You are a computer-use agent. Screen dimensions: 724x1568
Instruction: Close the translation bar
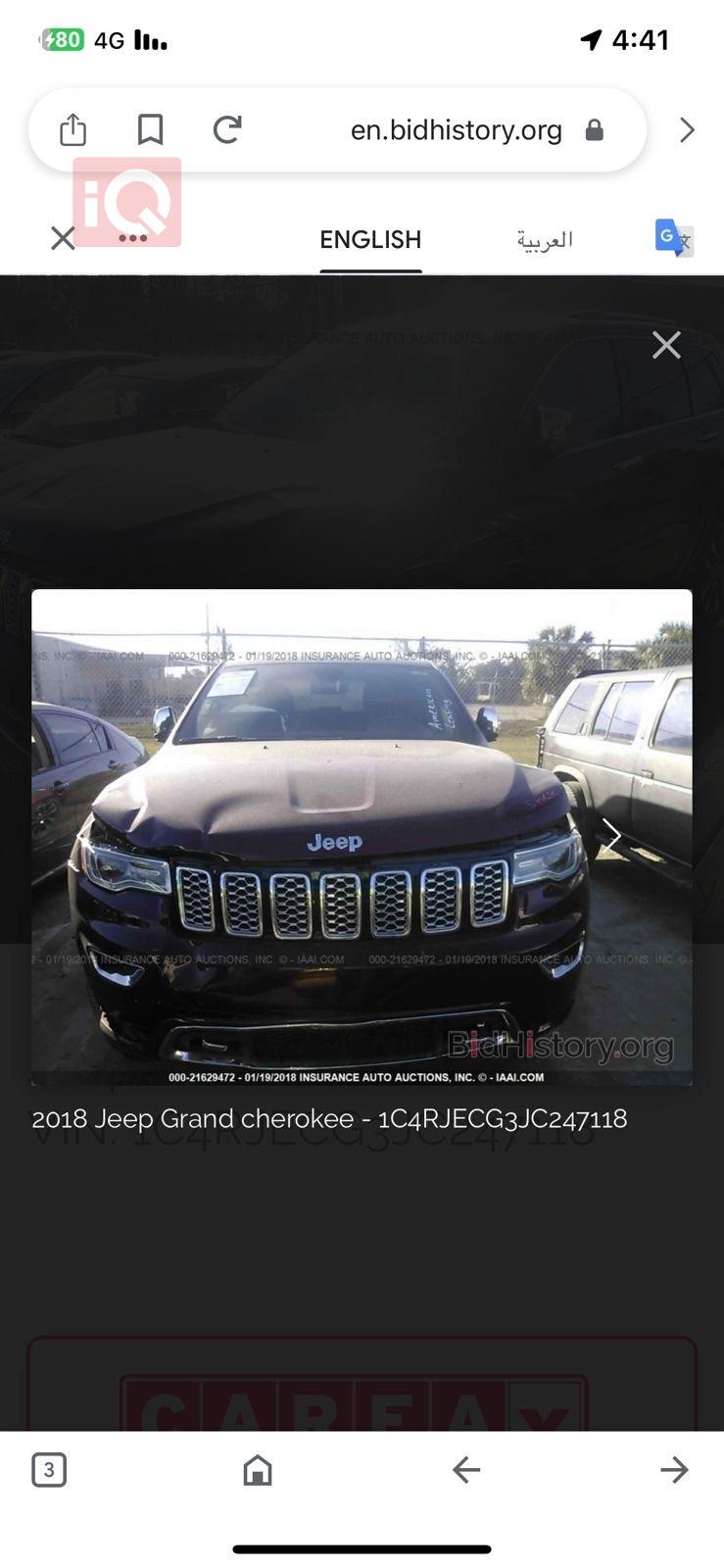tap(63, 238)
